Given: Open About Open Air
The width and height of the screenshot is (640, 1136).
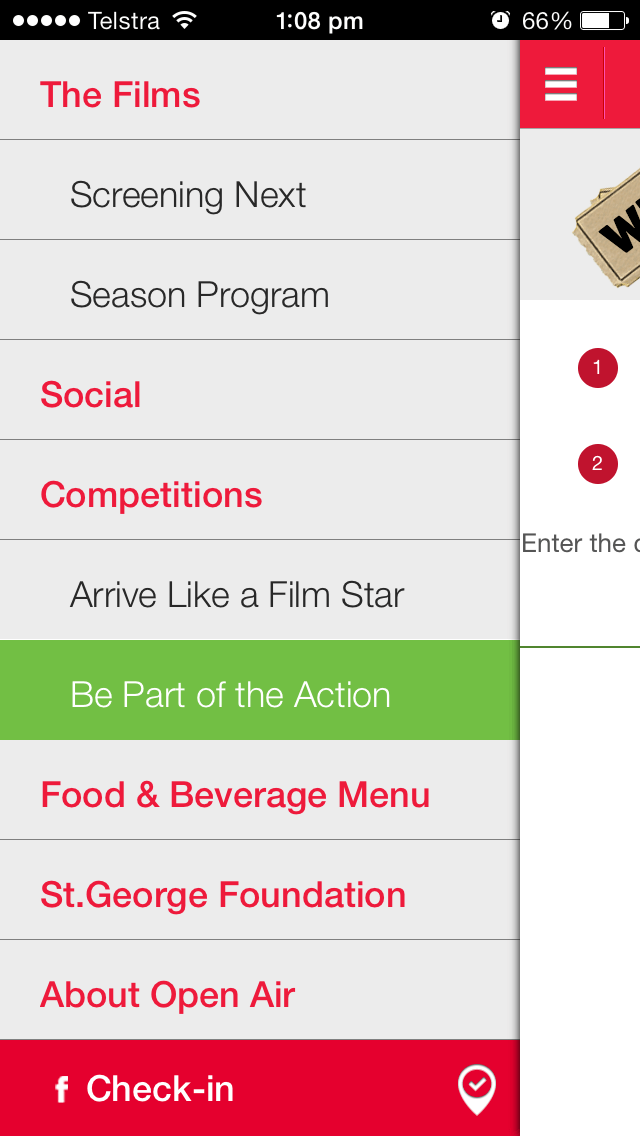Looking at the screenshot, I should coord(259,990).
